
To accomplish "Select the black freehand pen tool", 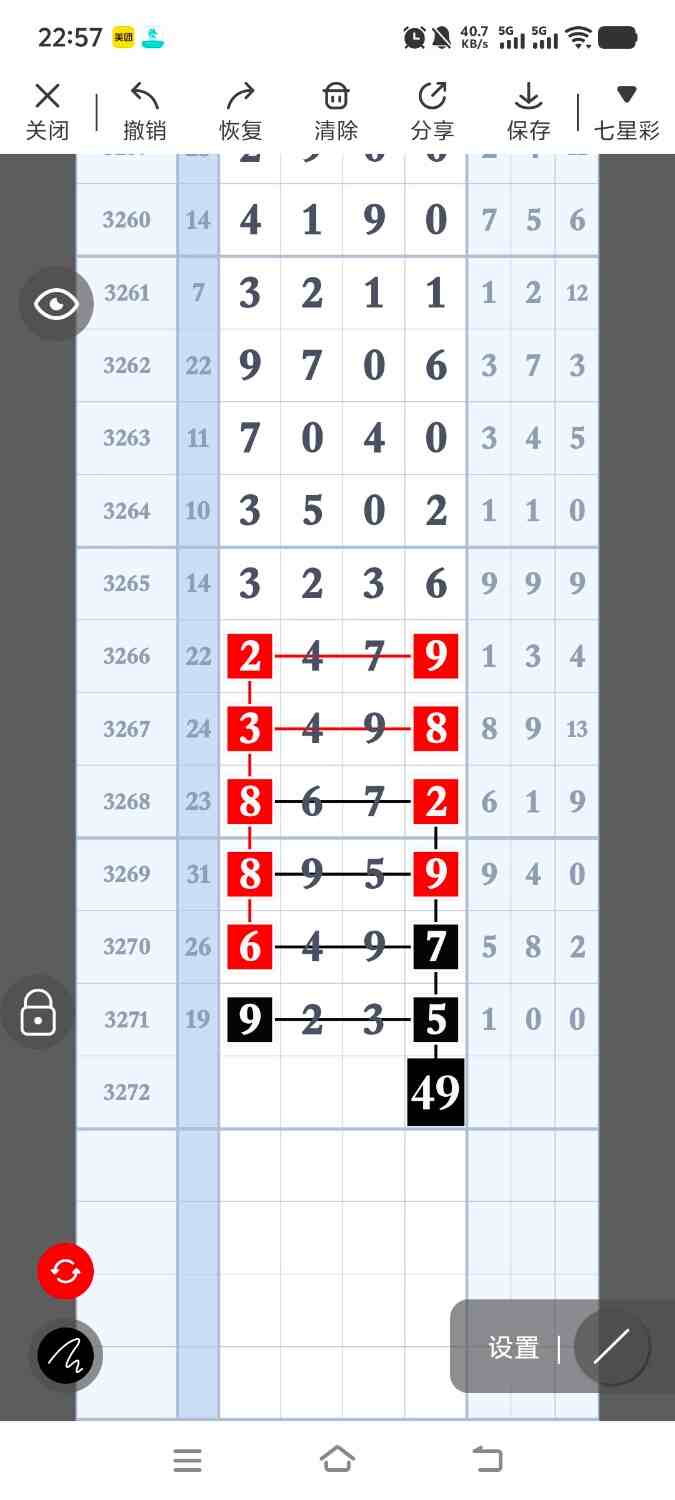I will pyautogui.click(x=66, y=1356).
